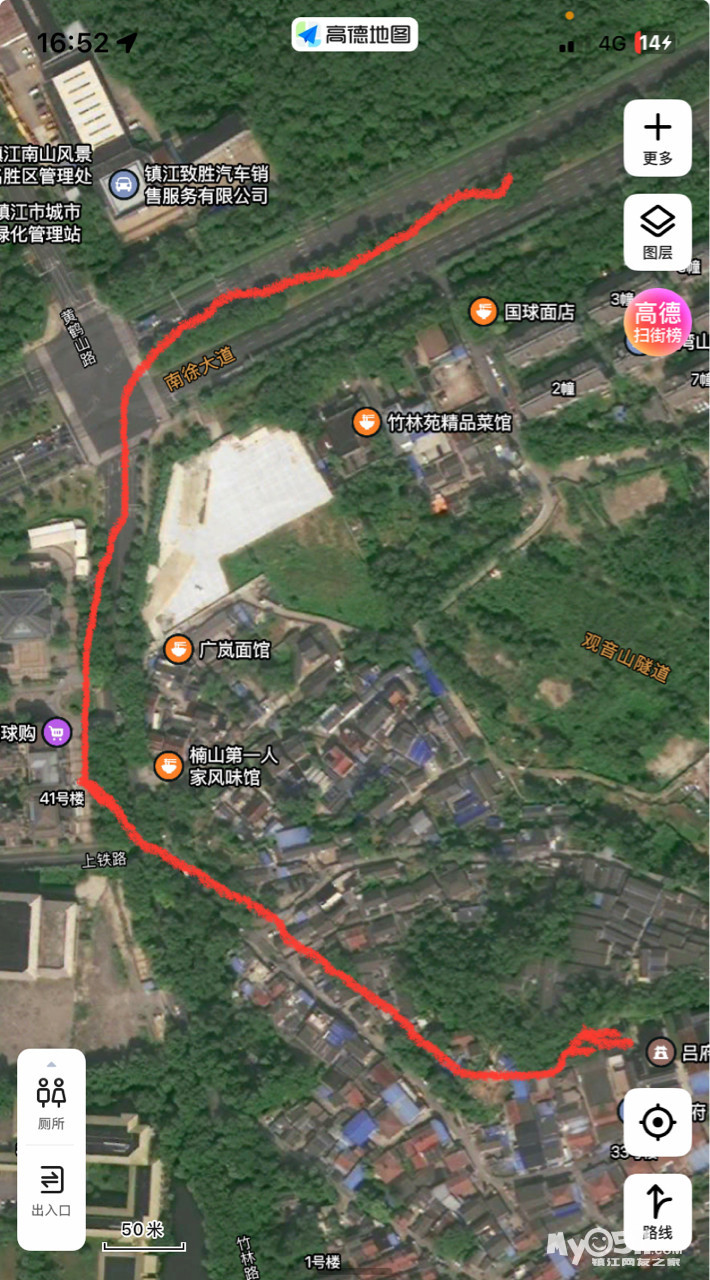The image size is (710, 1280).
Task: Open the 图层 map layers panel
Action: 657,231
